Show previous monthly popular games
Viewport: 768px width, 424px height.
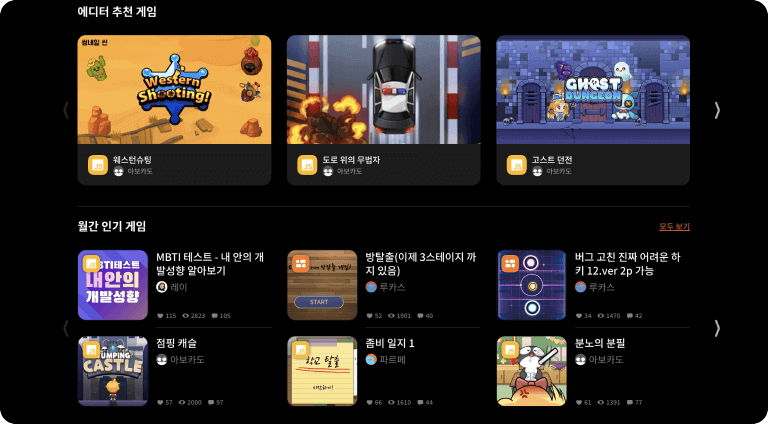click(x=66, y=328)
